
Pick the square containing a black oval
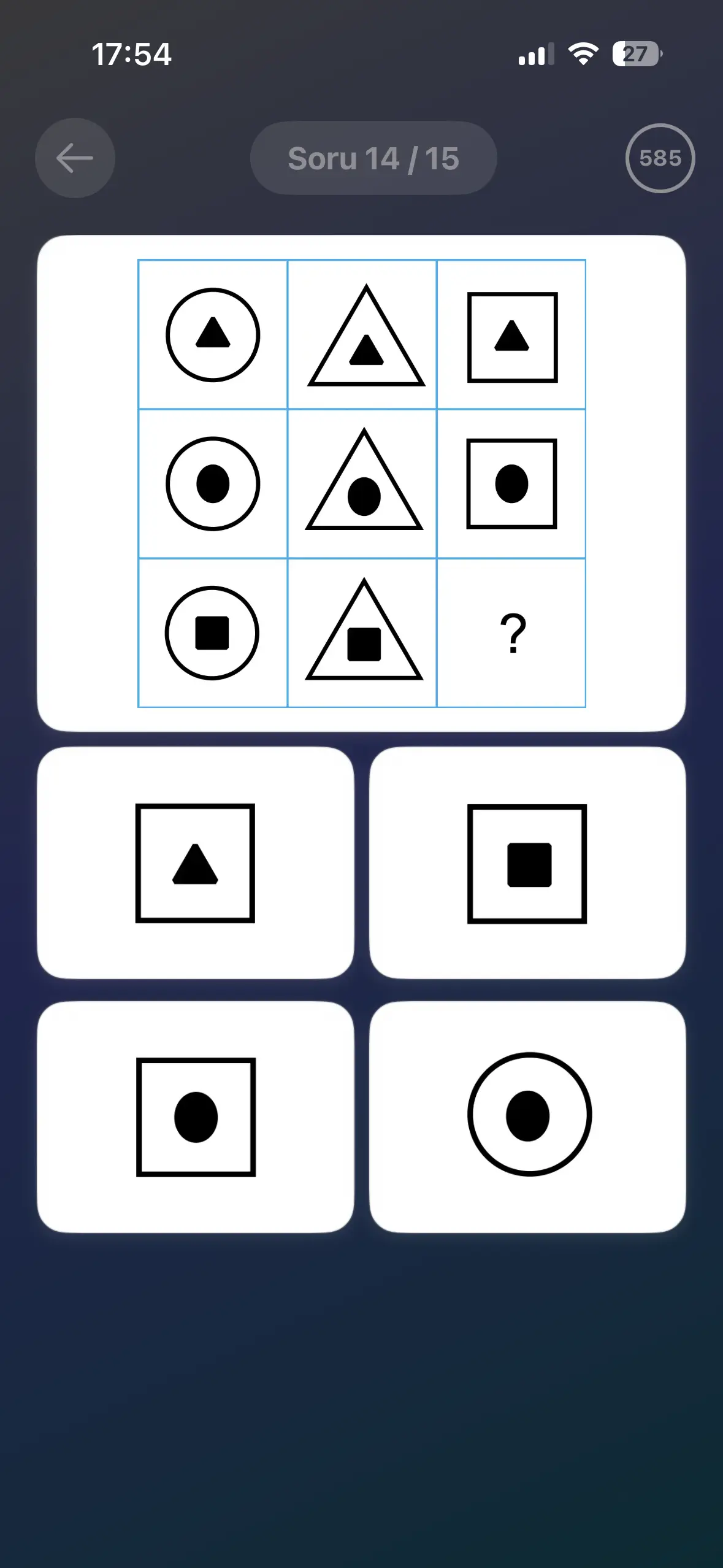click(195, 1116)
